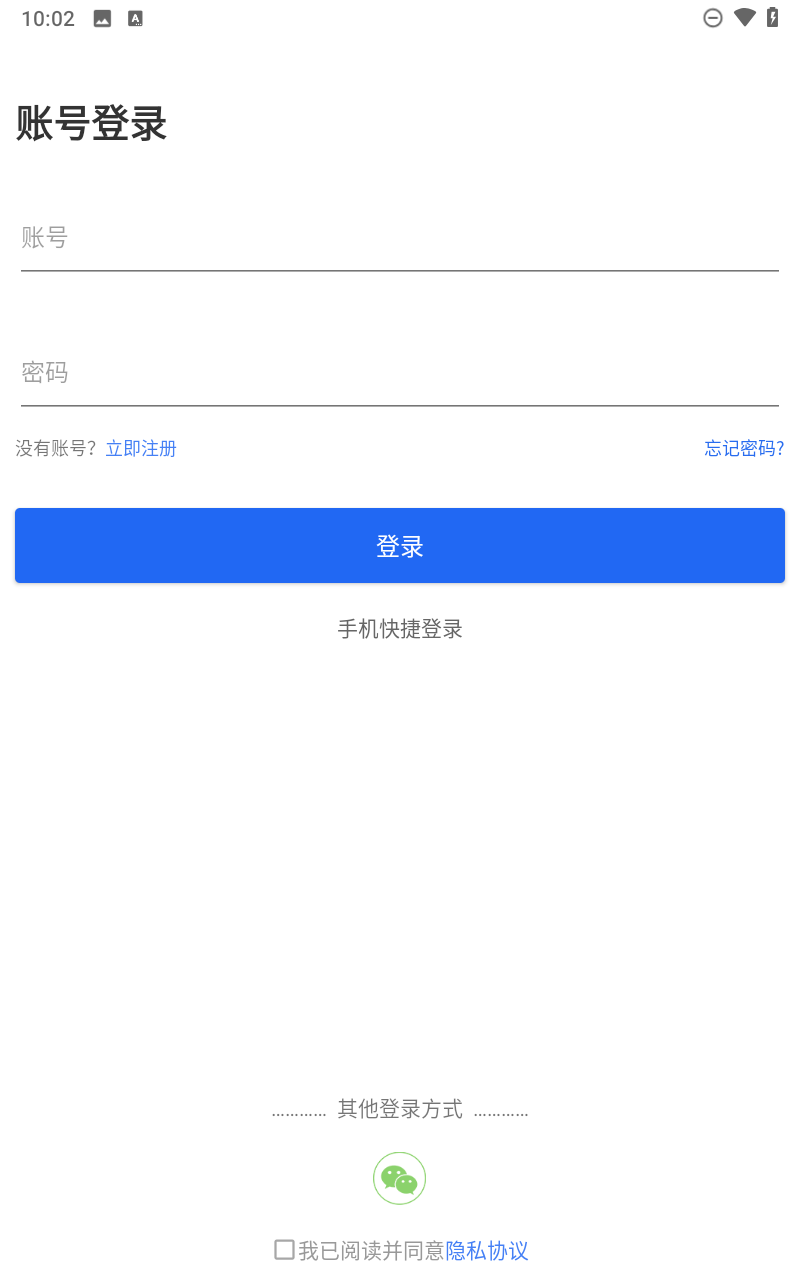Check the 我已阅读并同意 agreement checkbox
This screenshot has height=1280, width=800.
[x=285, y=1250]
